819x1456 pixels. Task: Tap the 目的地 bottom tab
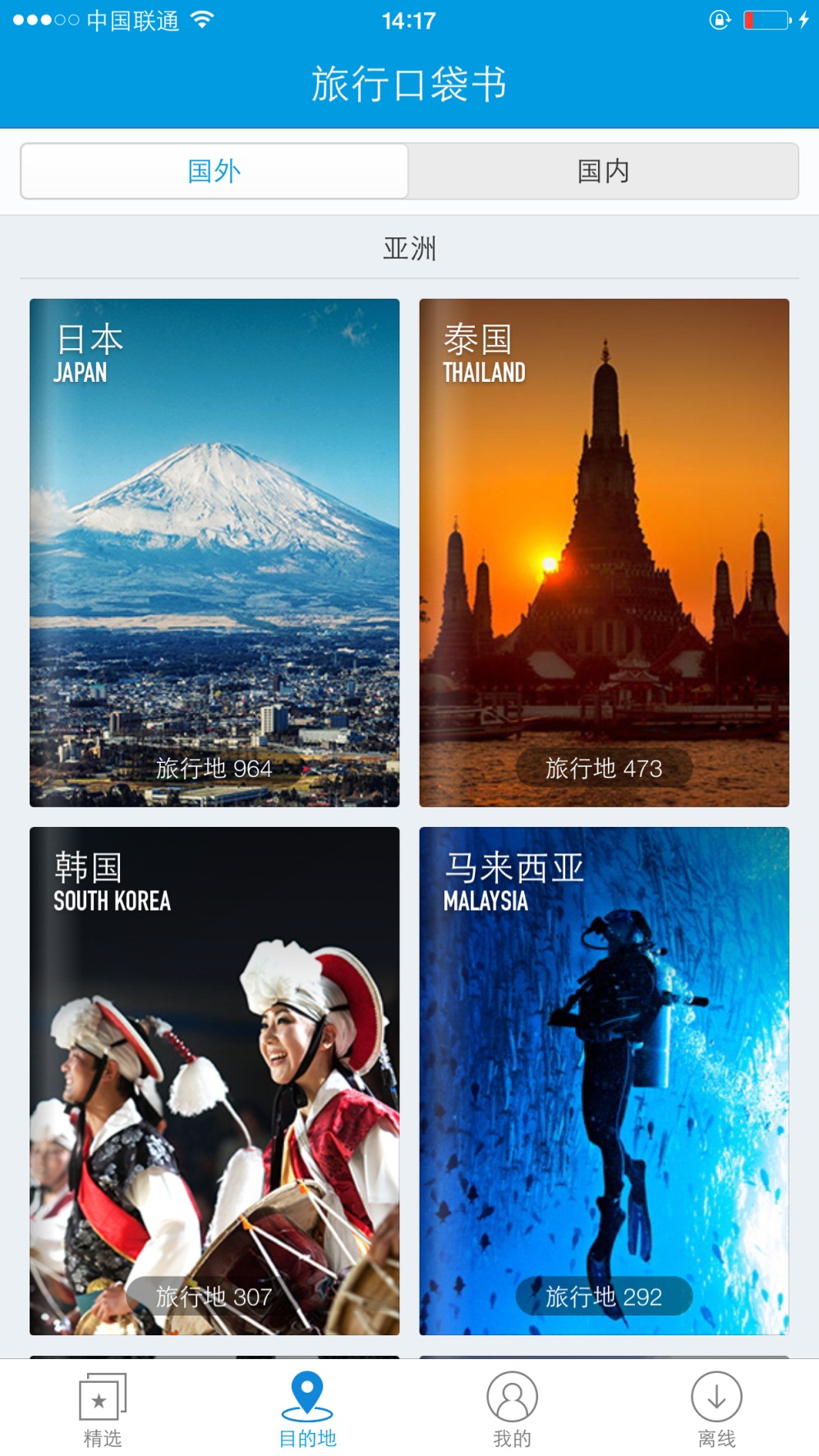point(307,1409)
